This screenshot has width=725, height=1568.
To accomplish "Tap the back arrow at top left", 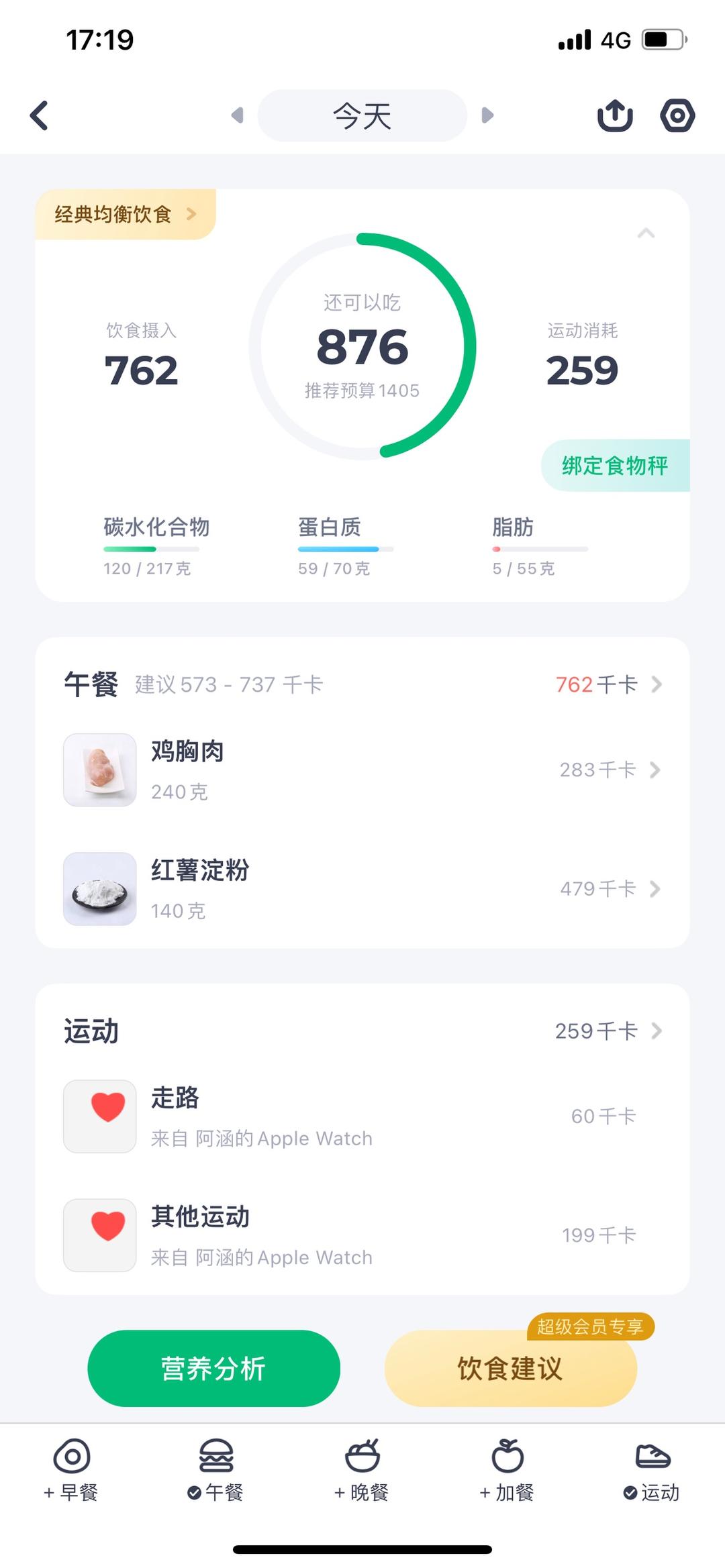I will click(x=38, y=115).
